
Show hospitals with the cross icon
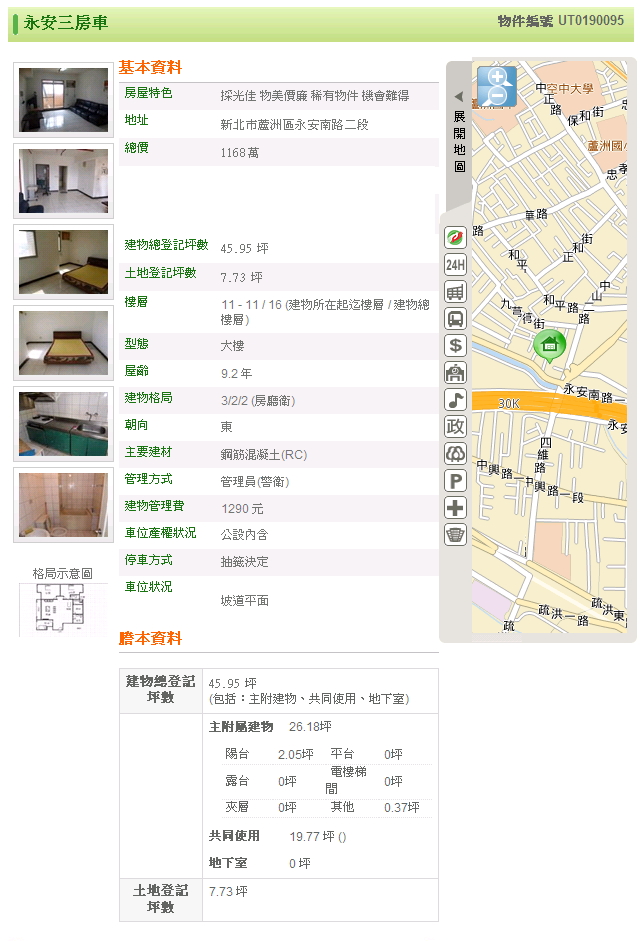point(455,508)
